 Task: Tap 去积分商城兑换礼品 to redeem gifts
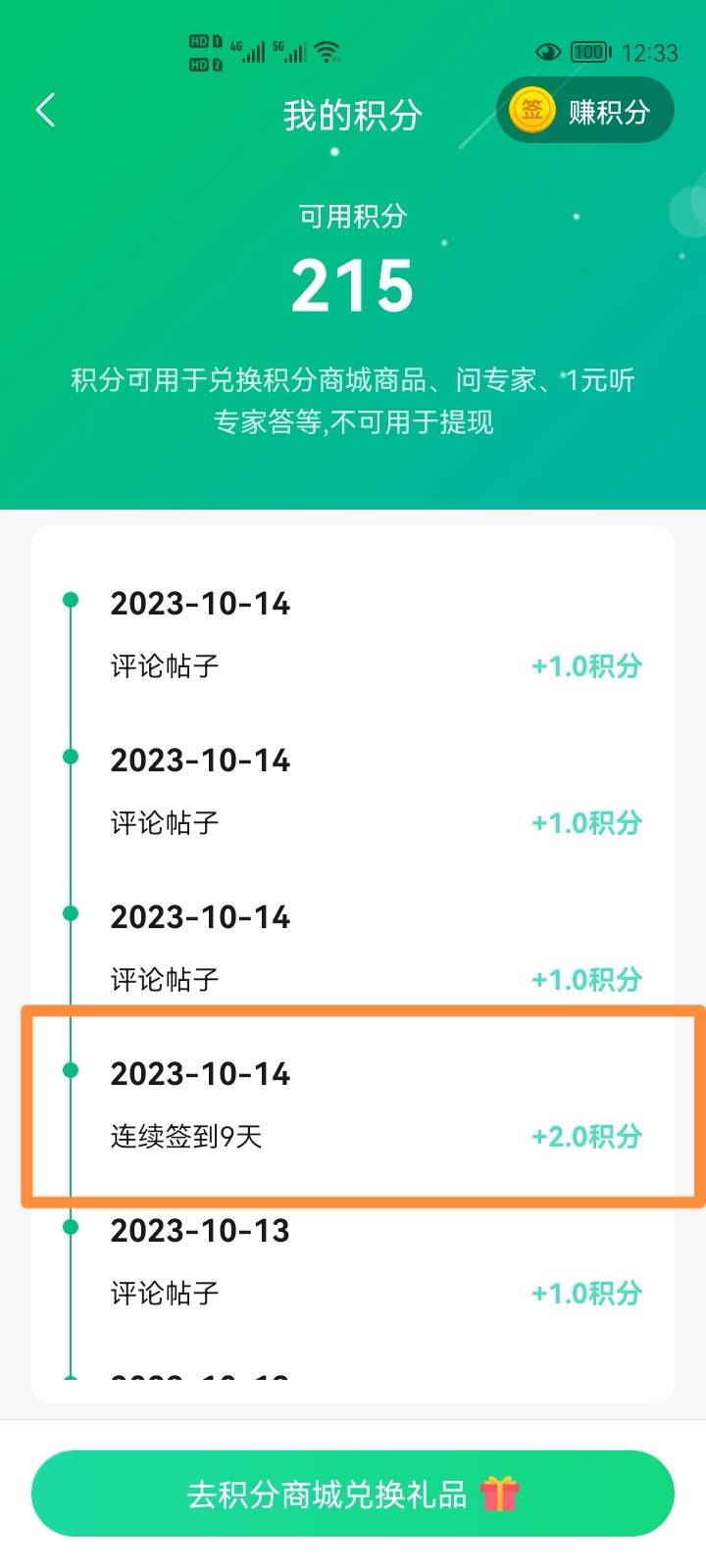(x=353, y=1493)
